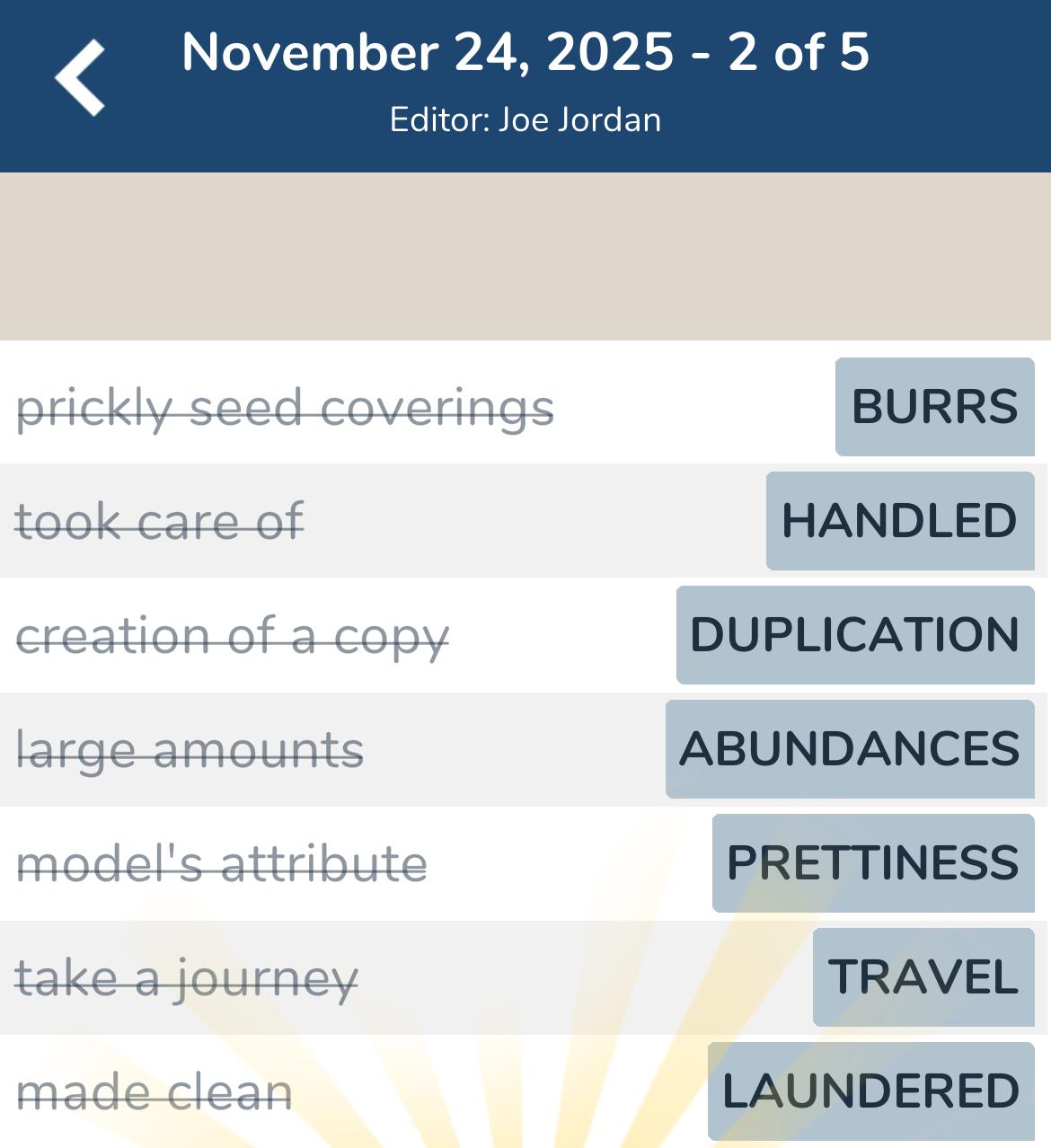Click the blue header bar
The width and height of the screenshot is (1051, 1148).
coord(525,85)
